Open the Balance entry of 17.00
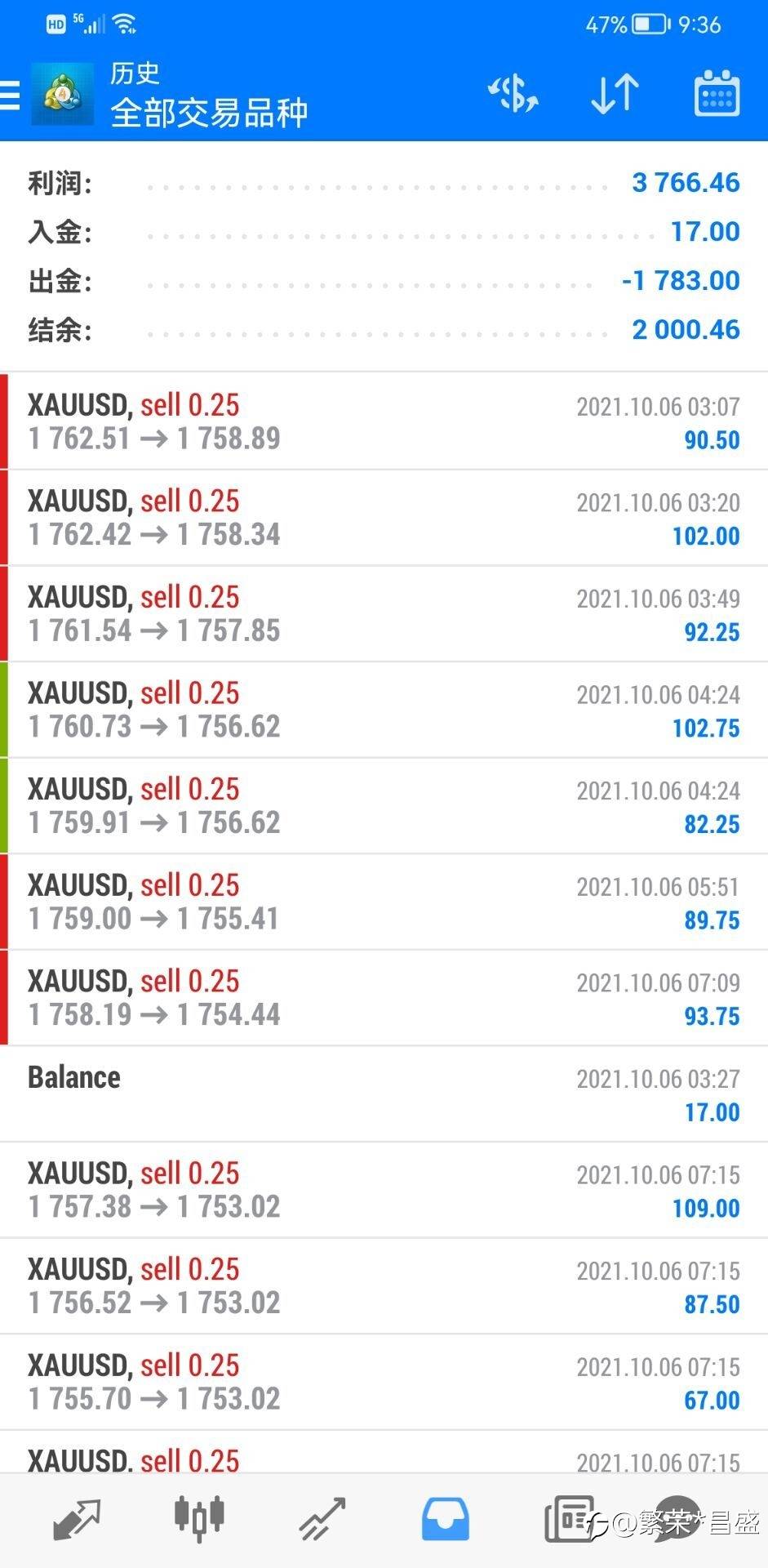This screenshot has width=768, height=1568. pyautogui.click(x=384, y=1094)
